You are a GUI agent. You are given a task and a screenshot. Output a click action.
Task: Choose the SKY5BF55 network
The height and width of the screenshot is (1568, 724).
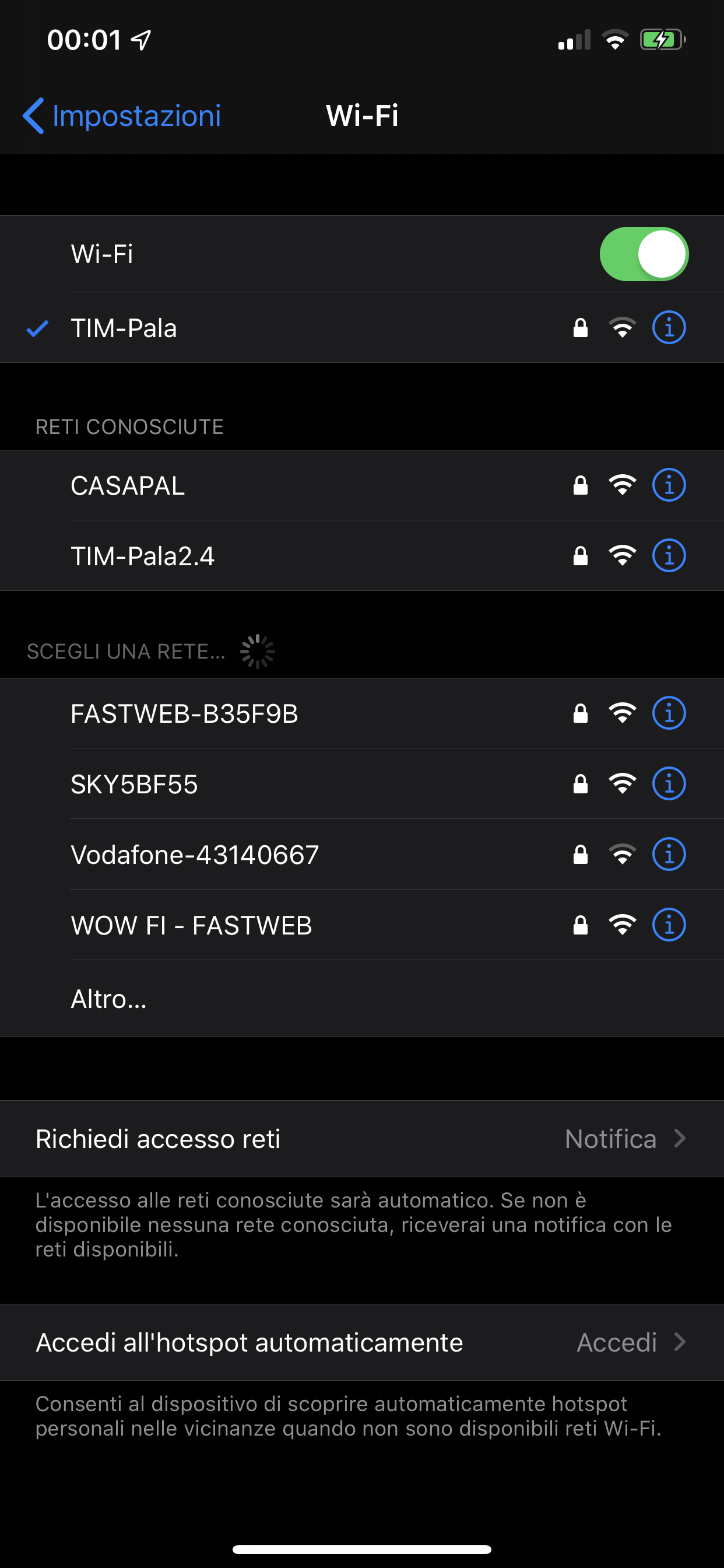point(362,784)
